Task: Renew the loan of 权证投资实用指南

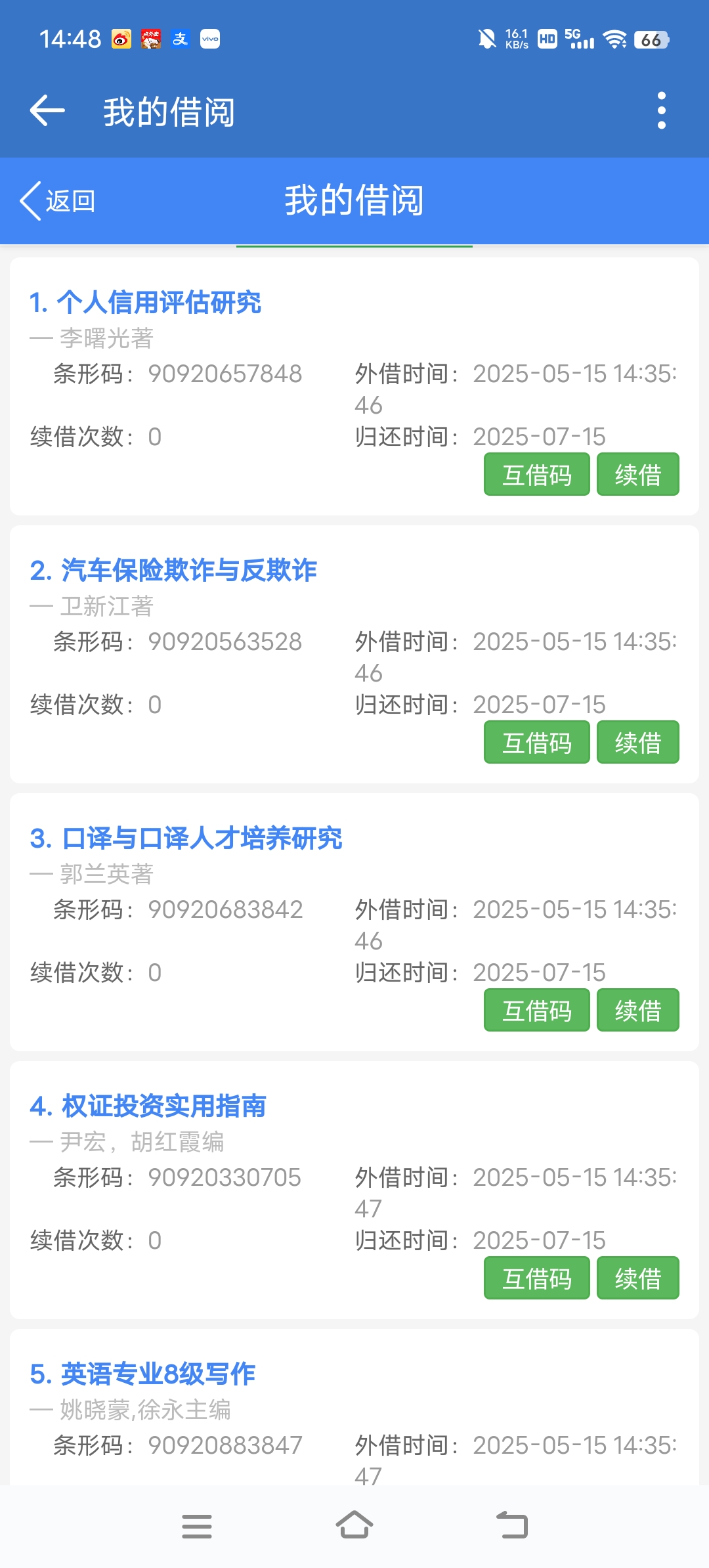Action: coord(637,1278)
